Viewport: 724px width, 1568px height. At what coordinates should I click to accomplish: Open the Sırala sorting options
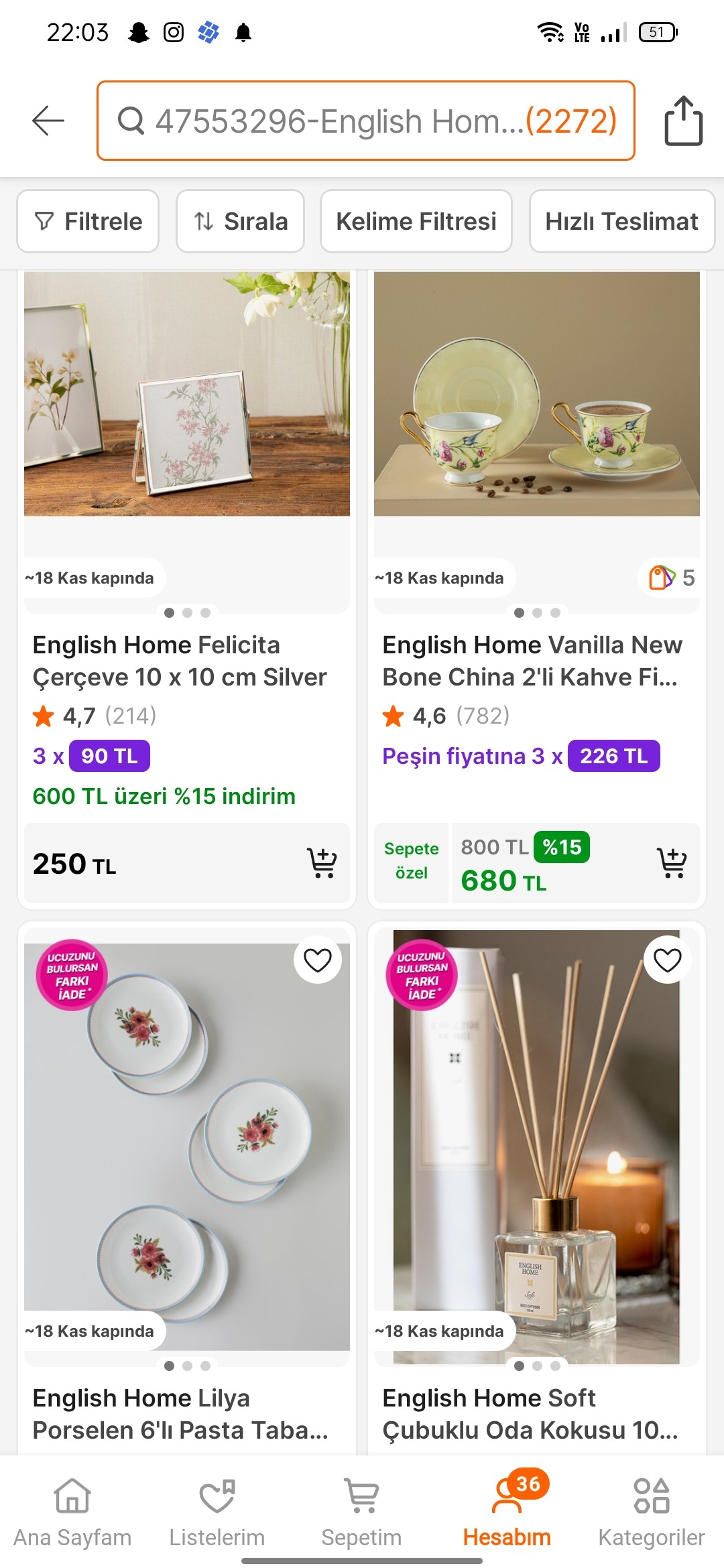[x=239, y=221]
